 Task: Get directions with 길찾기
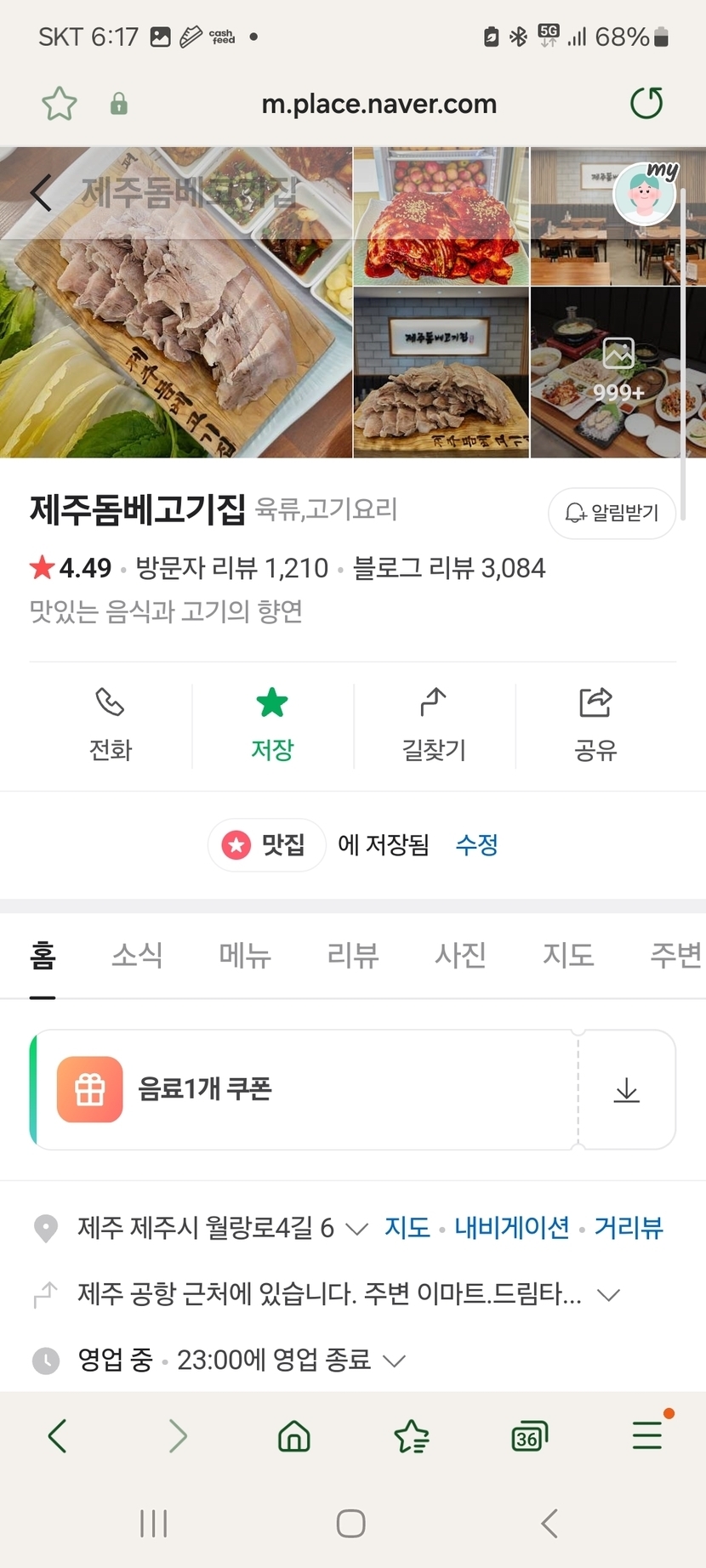434,725
